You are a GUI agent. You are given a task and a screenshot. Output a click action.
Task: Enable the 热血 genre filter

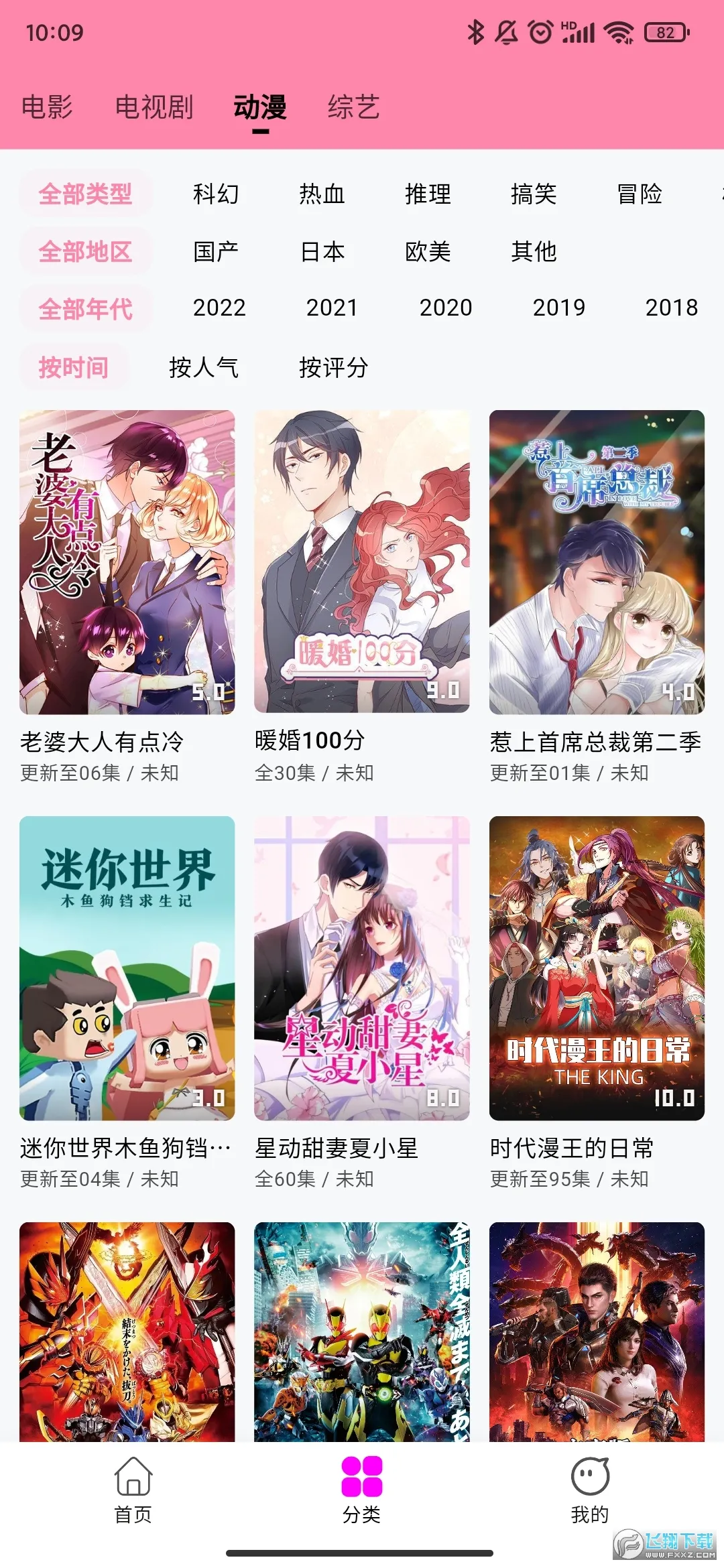point(321,195)
